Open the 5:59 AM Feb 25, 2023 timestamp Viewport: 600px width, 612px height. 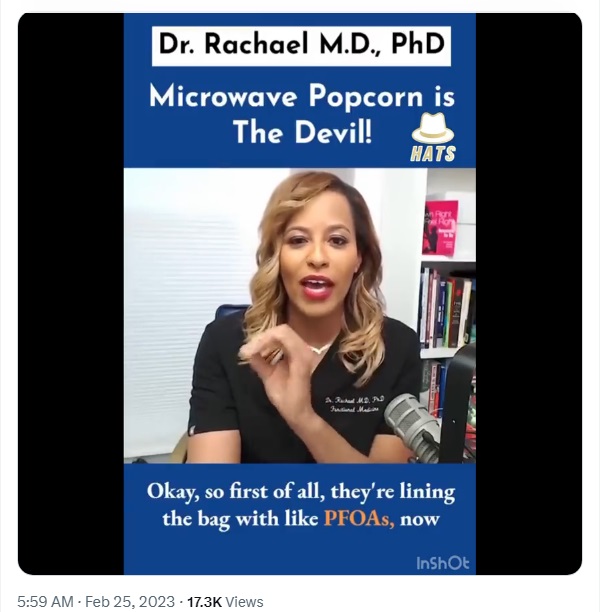pyautogui.click(x=93, y=601)
